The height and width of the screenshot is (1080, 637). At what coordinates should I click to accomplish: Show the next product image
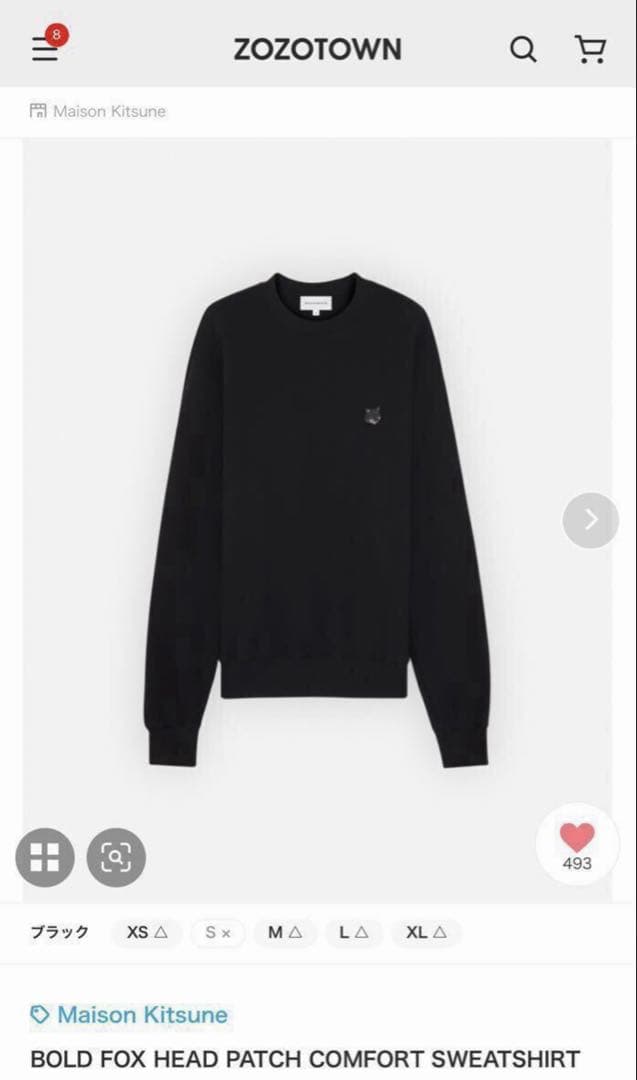[590, 519]
